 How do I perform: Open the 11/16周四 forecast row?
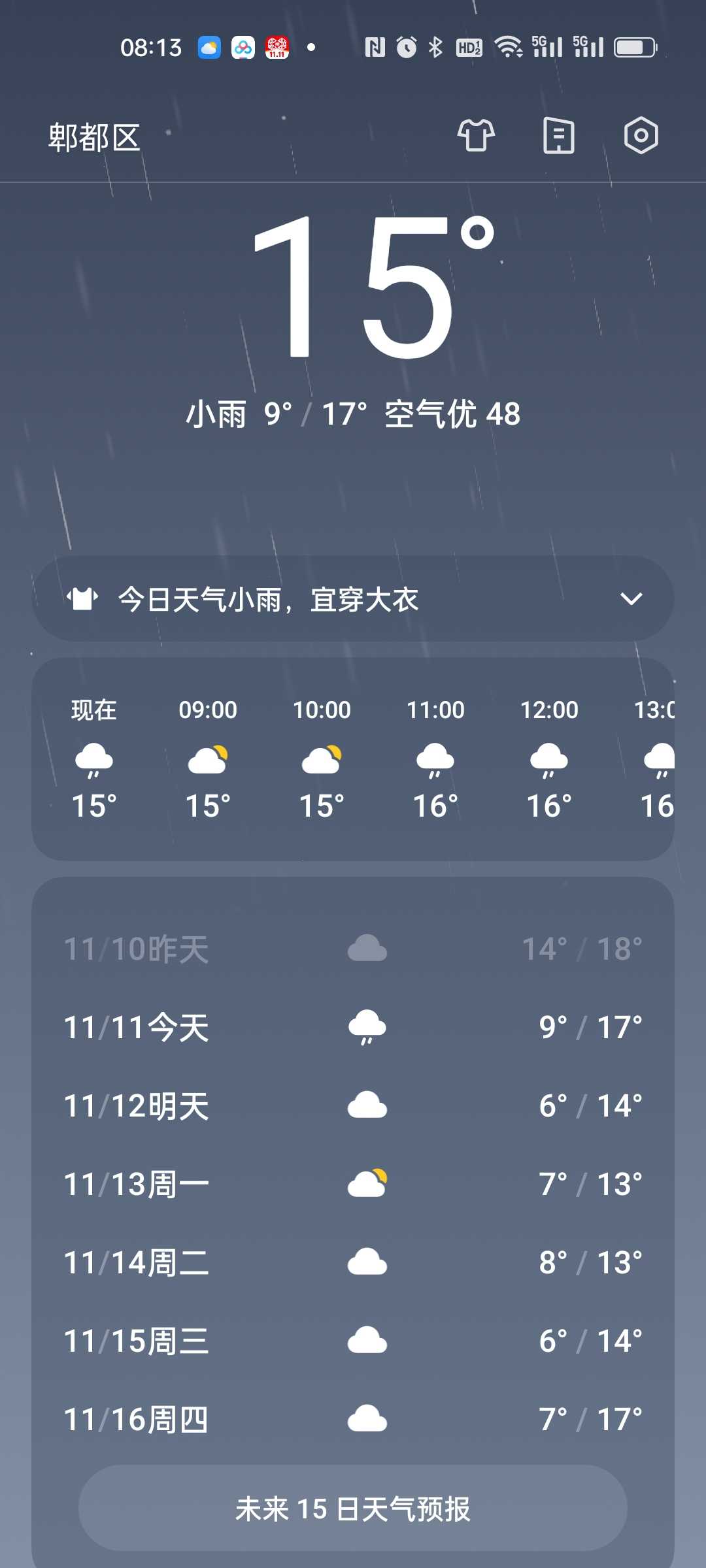coord(353,1419)
